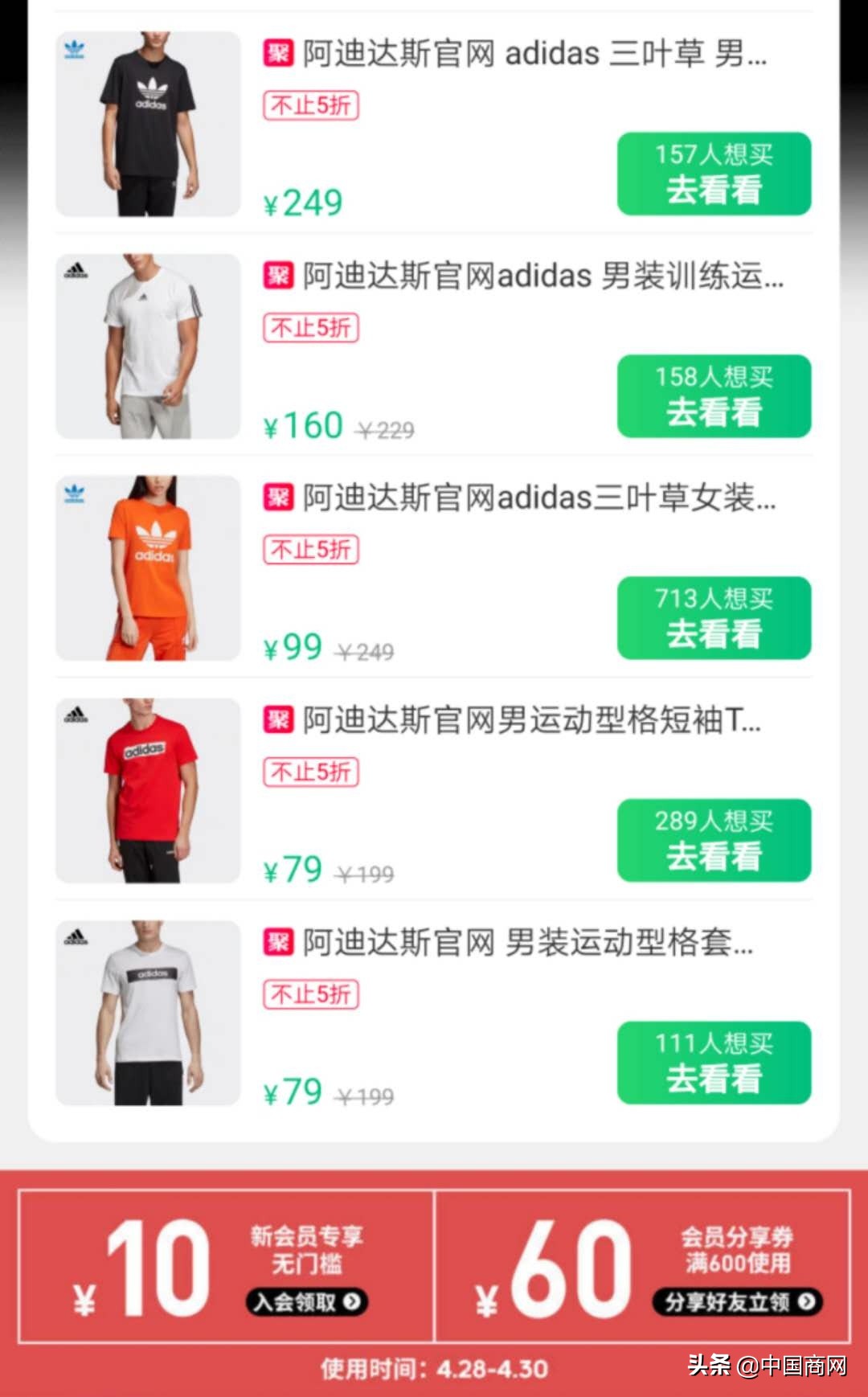
Task: Click the 不止5折 tag on the ¥99 product
Action: point(309,551)
